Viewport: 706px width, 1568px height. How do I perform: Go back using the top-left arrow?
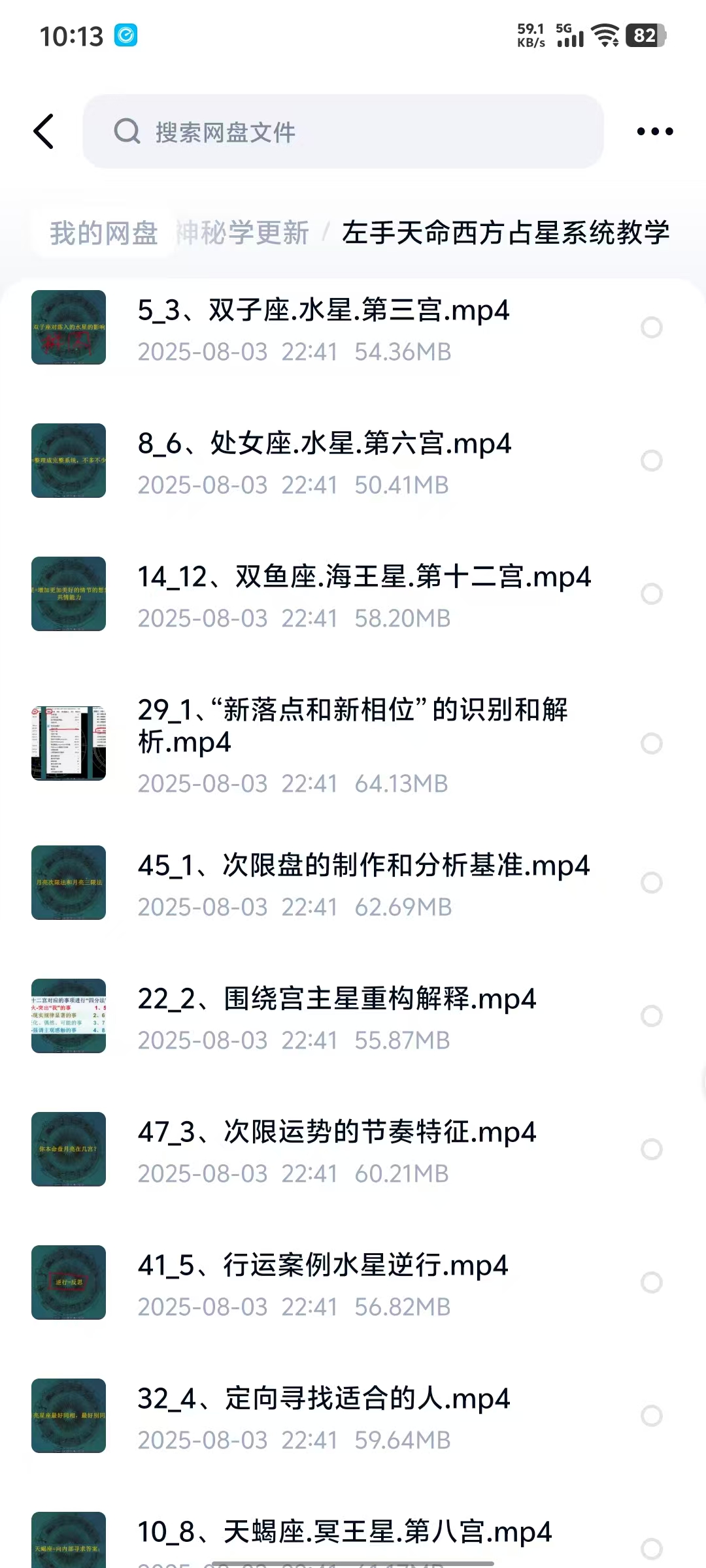[x=44, y=131]
